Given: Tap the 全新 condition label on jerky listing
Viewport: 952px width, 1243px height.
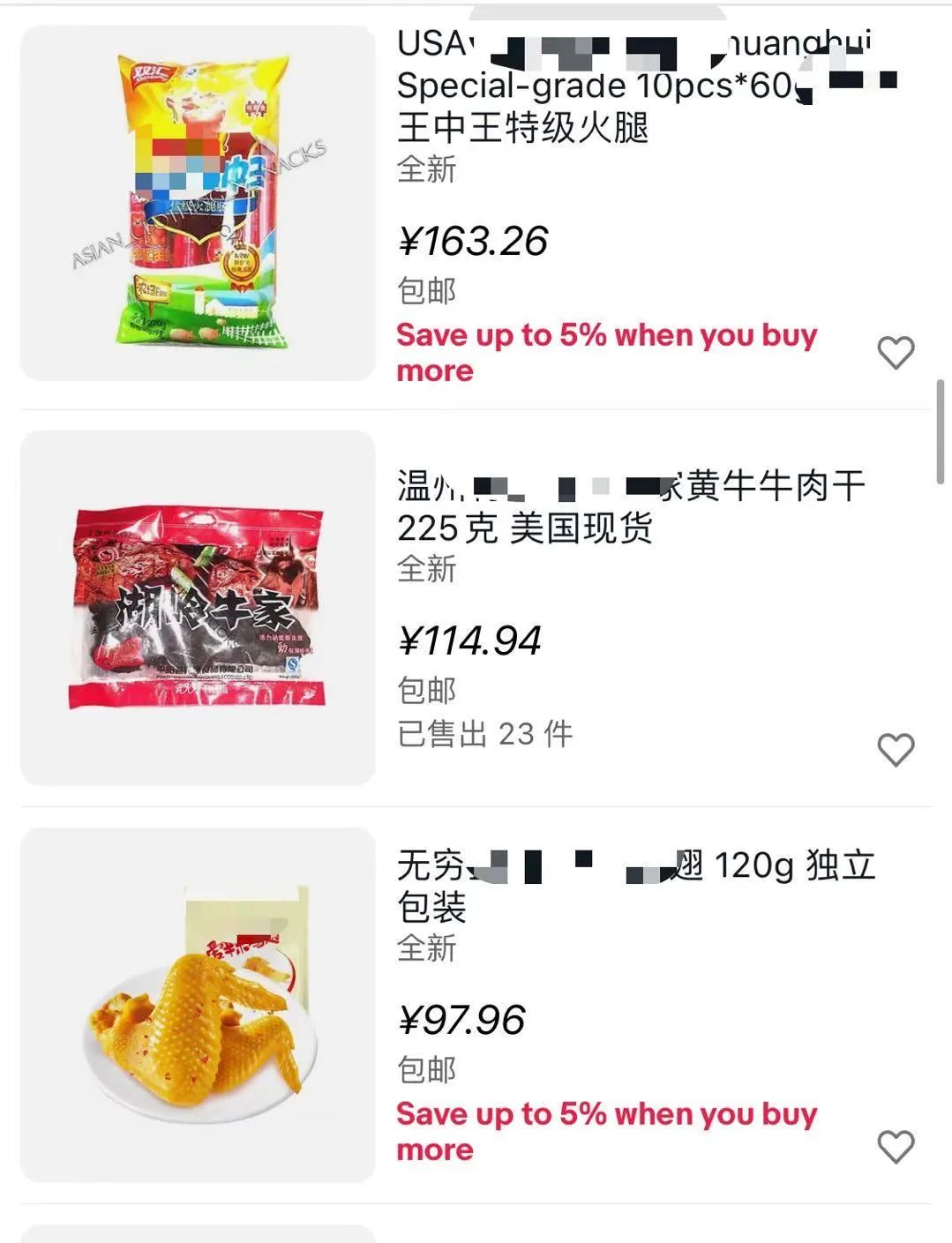Looking at the screenshot, I should 424,572.
